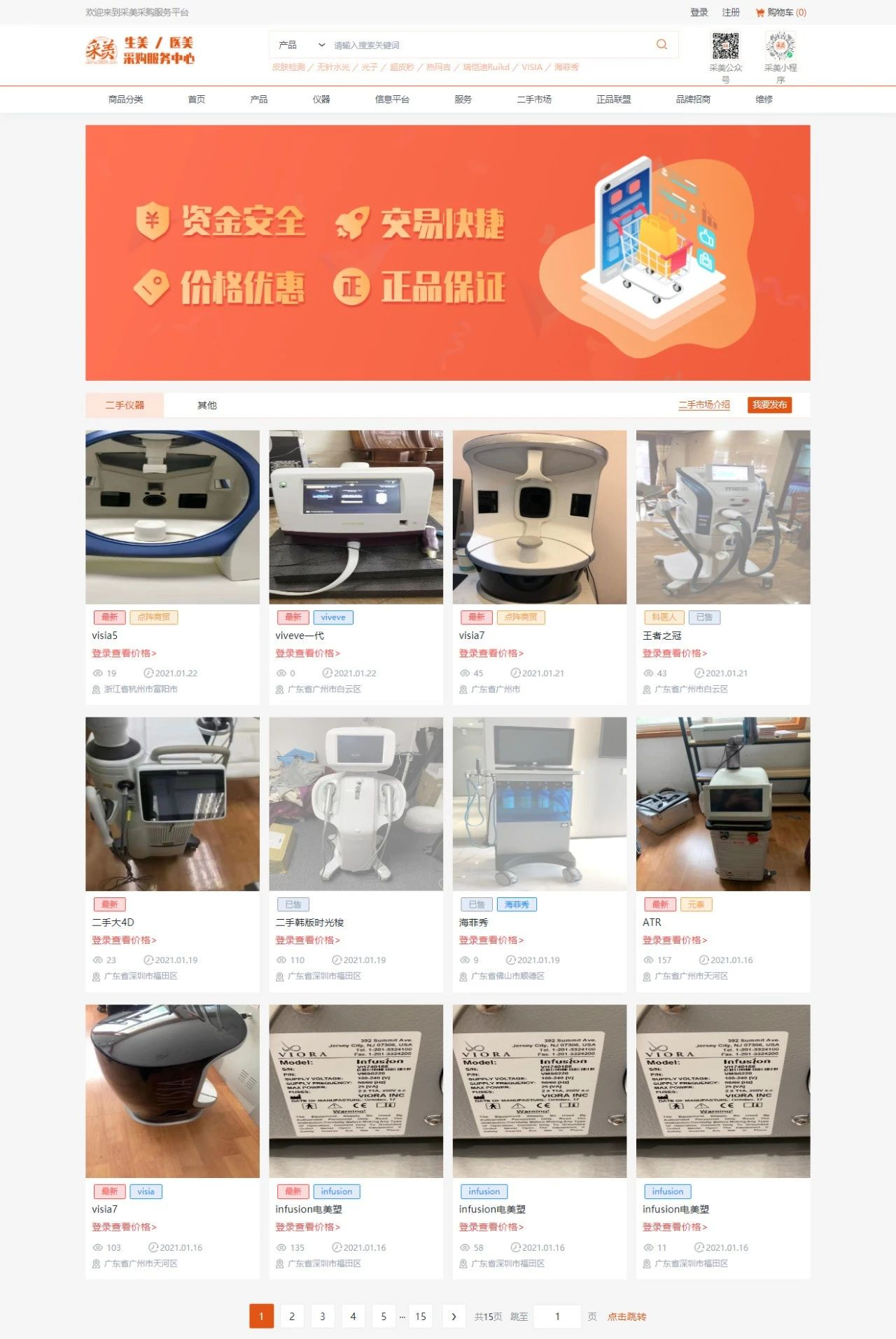
Task: Tap the search magnifier icon
Action: [661, 45]
